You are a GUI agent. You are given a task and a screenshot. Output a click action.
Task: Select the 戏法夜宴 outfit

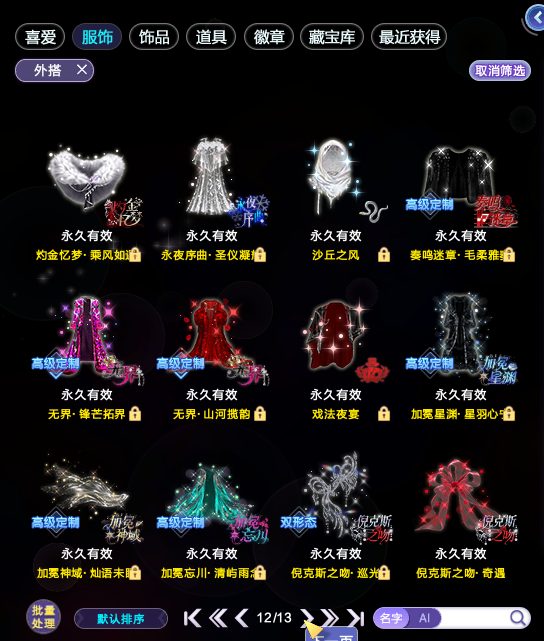click(335, 357)
